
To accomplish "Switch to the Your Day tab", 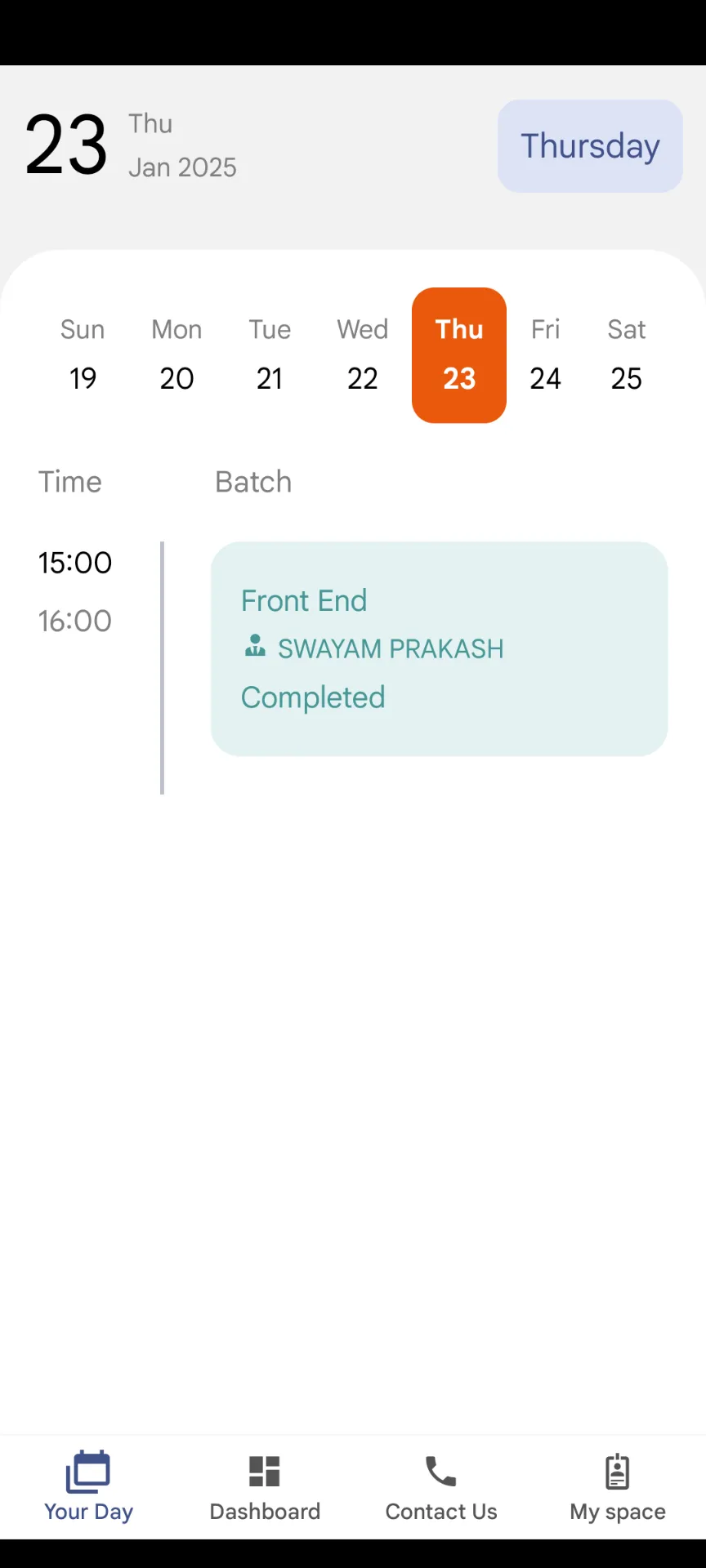I will coord(88,1487).
